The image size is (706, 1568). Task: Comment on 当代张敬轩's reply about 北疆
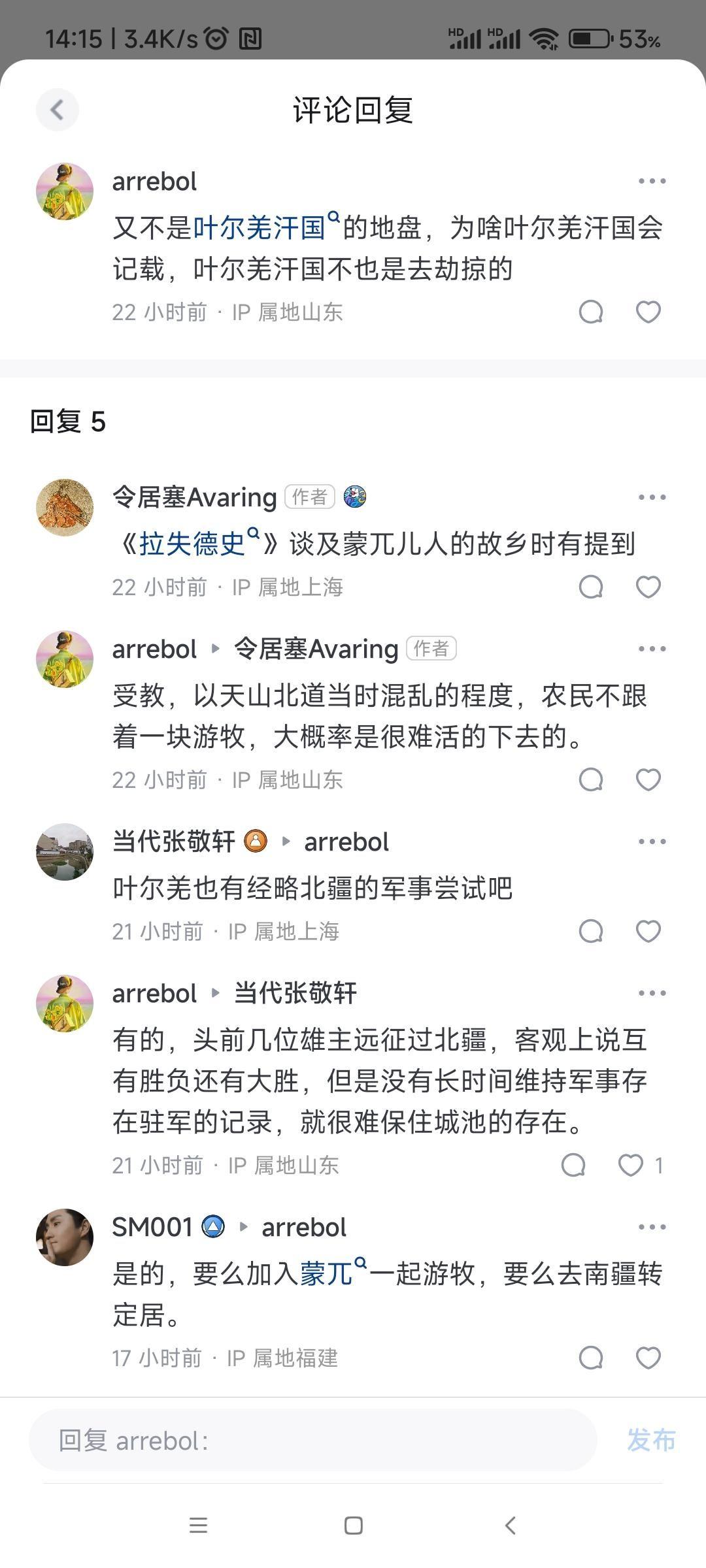pos(591,931)
